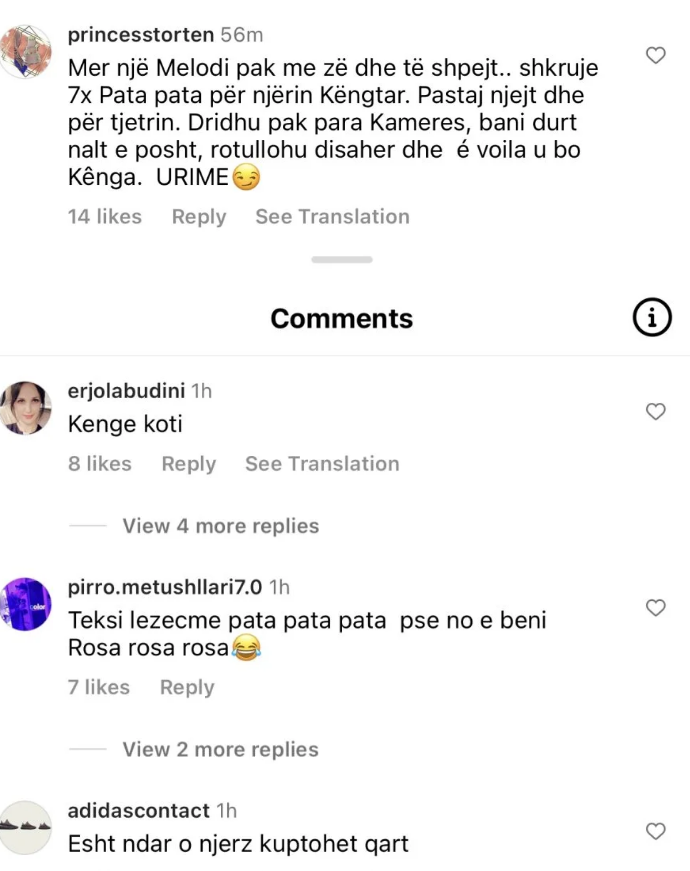
Task: Open the comments info icon
Action: pyautogui.click(x=652, y=318)
